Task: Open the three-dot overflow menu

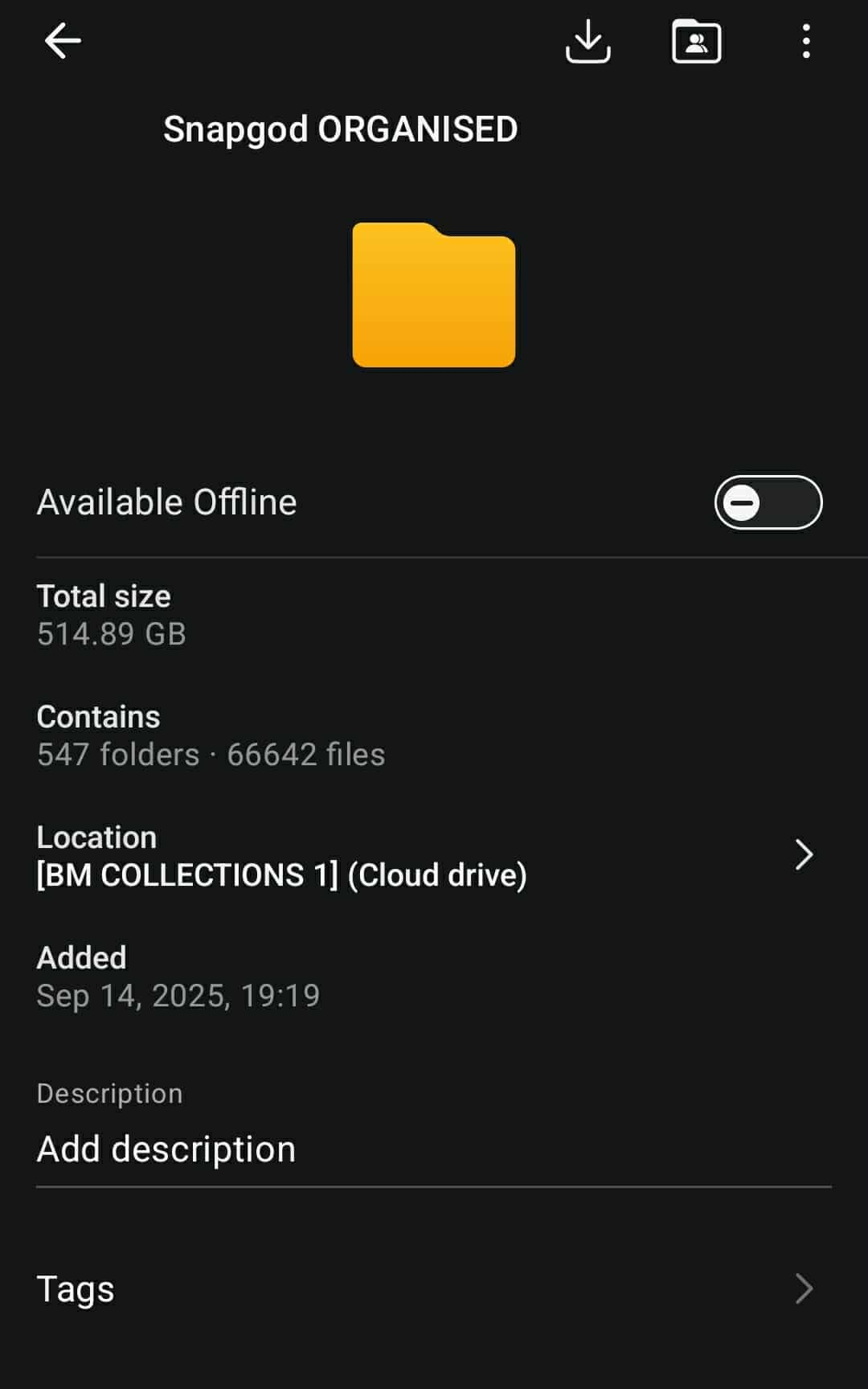Action: (x=805, y=41)
